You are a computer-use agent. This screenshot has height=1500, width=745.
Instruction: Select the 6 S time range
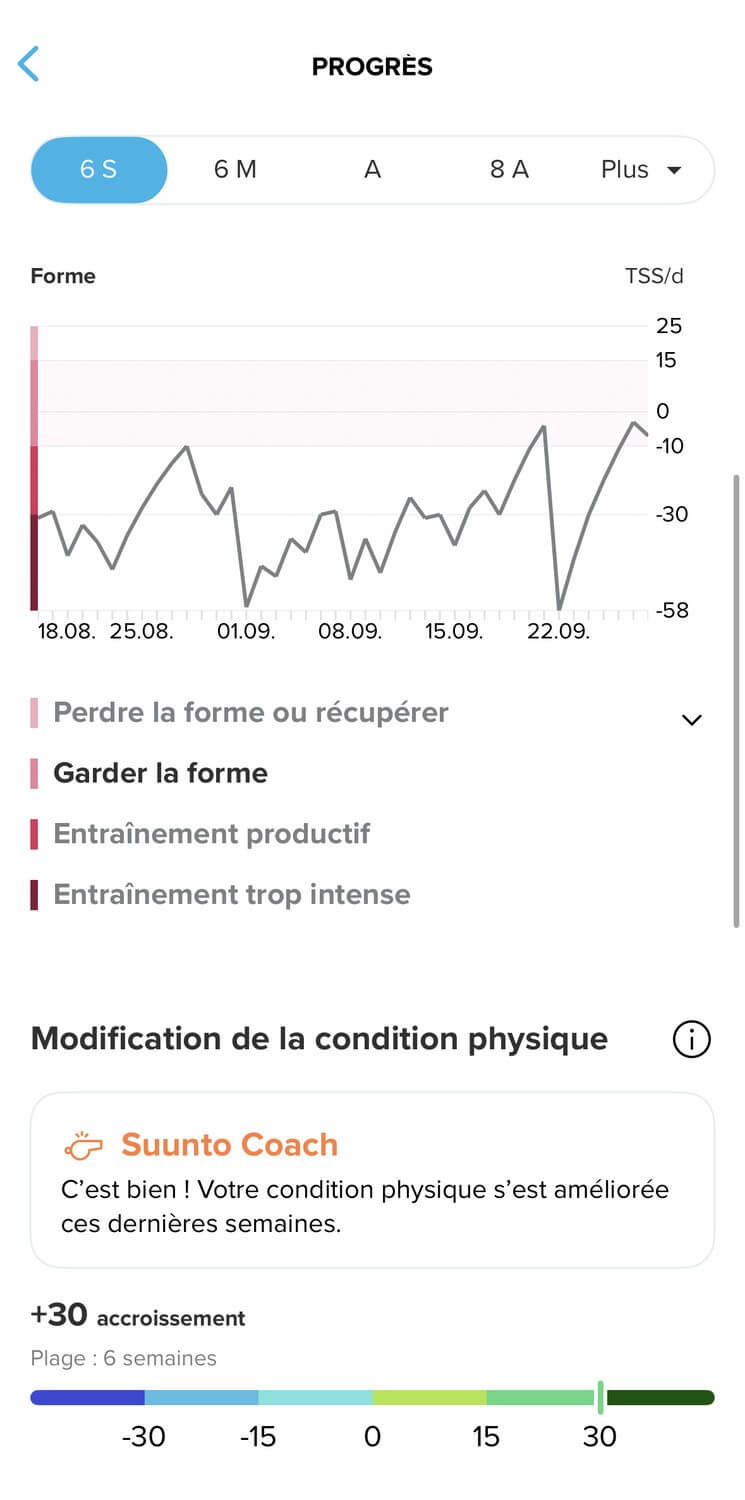(99, 170)
